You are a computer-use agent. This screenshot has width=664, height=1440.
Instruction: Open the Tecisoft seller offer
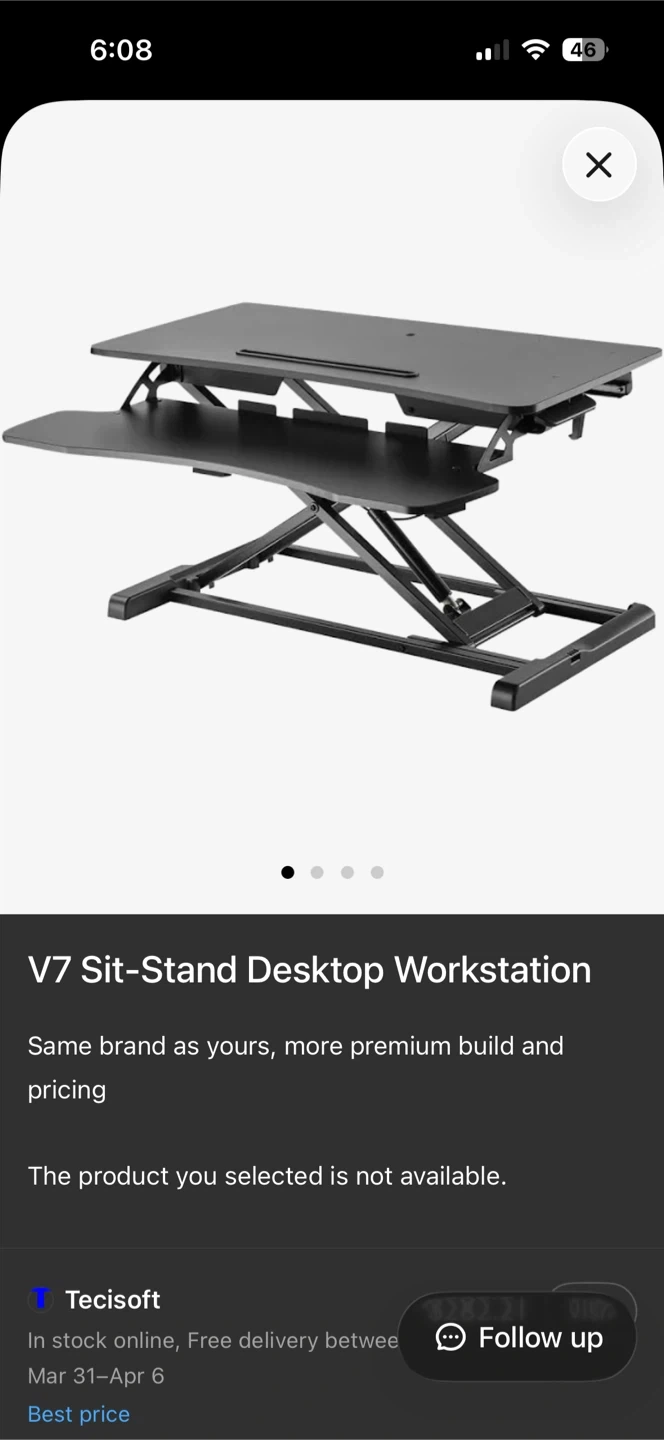[112, 1299]
